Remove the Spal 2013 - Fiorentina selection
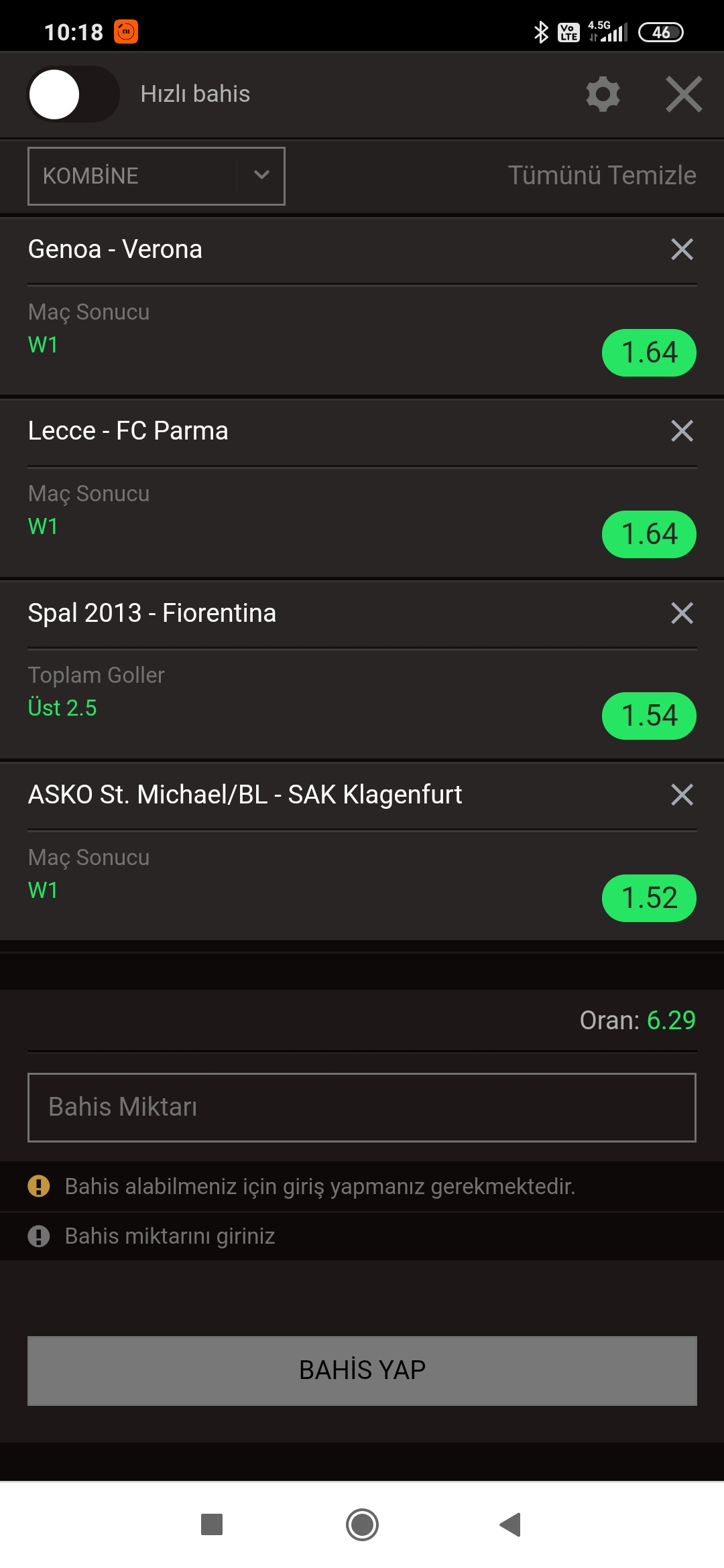The height and width of the screenshot is (1568, 724). (682, 613)
